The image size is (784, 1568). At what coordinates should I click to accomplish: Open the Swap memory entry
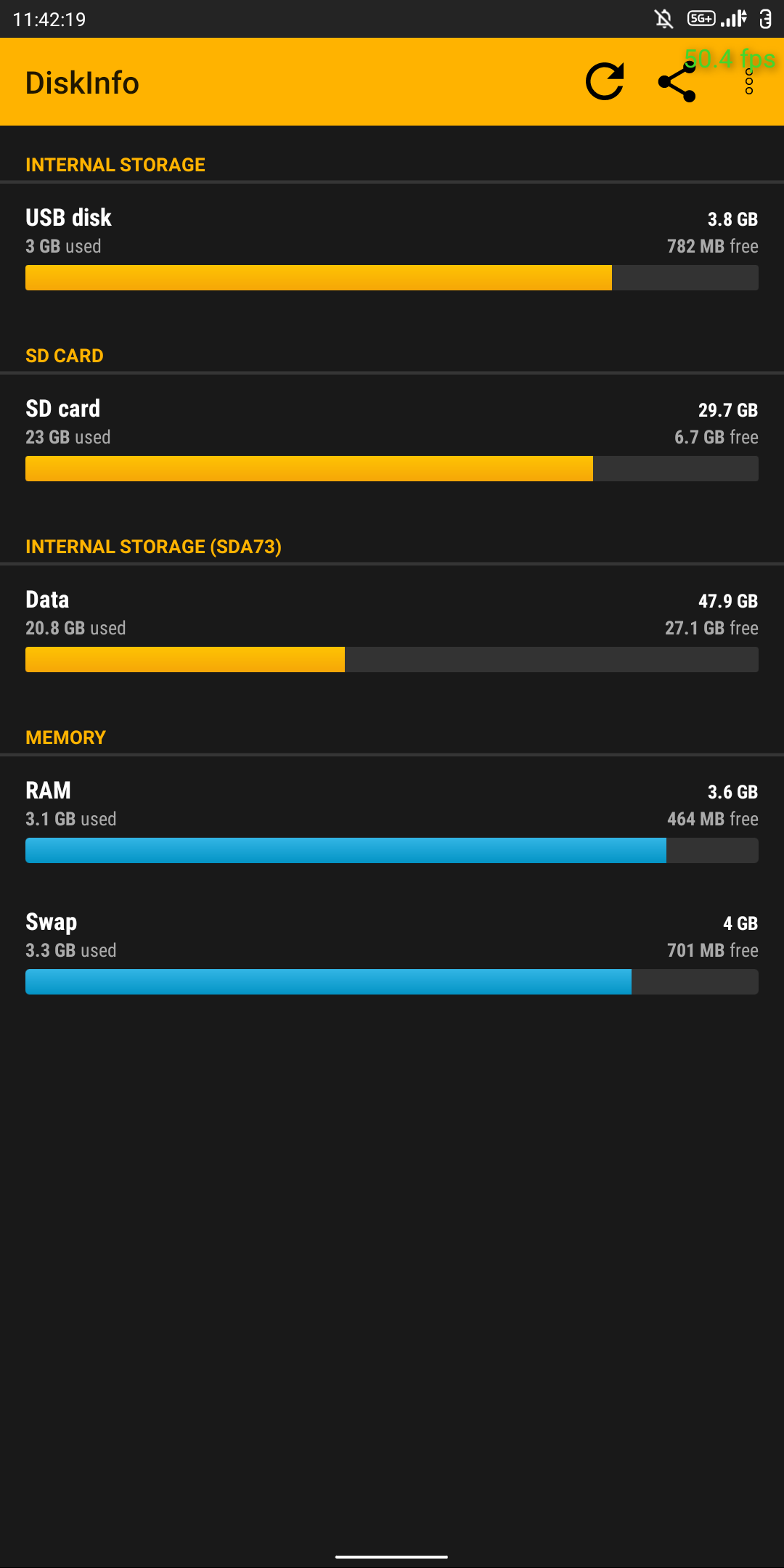[x=392, y=952]
